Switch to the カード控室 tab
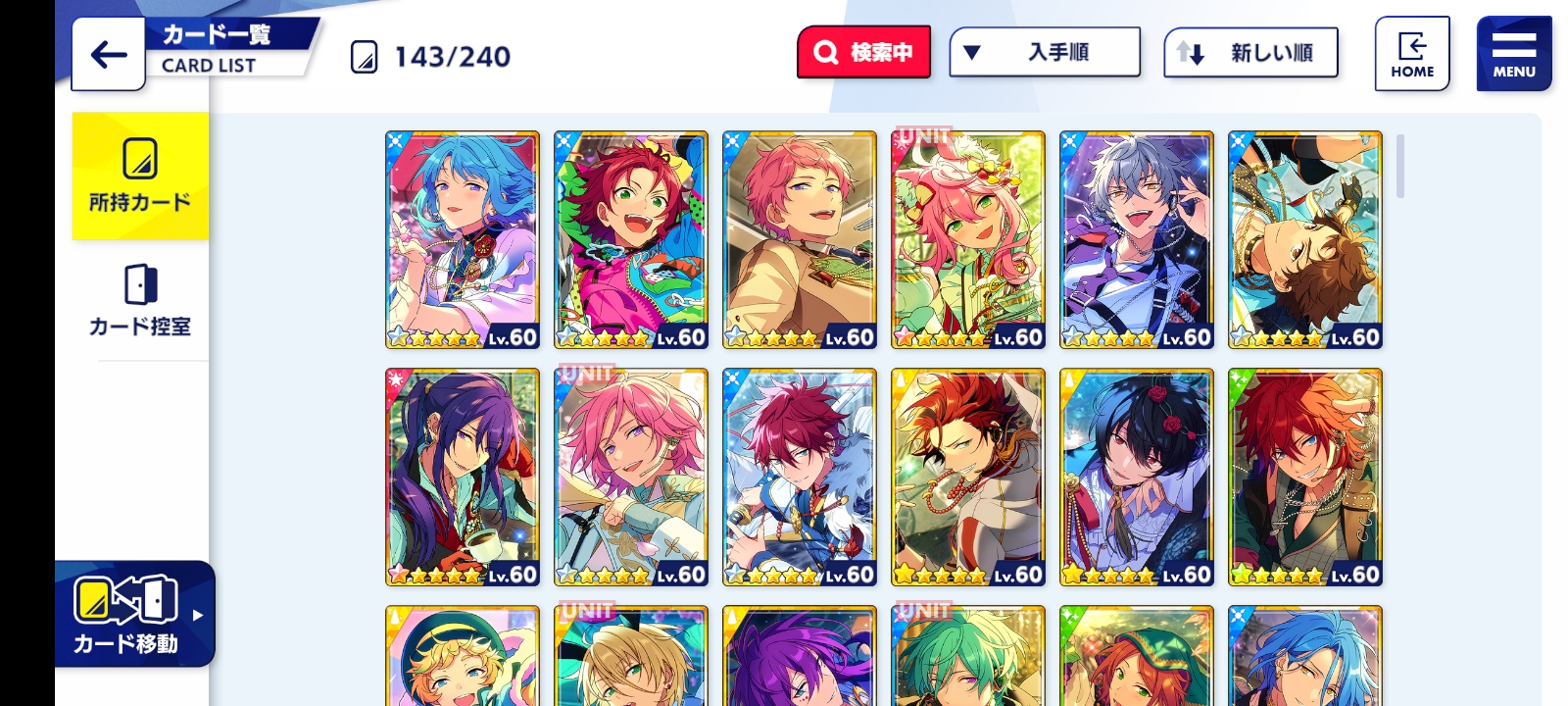The image size is (1568, 706). (x=140, y=301)
